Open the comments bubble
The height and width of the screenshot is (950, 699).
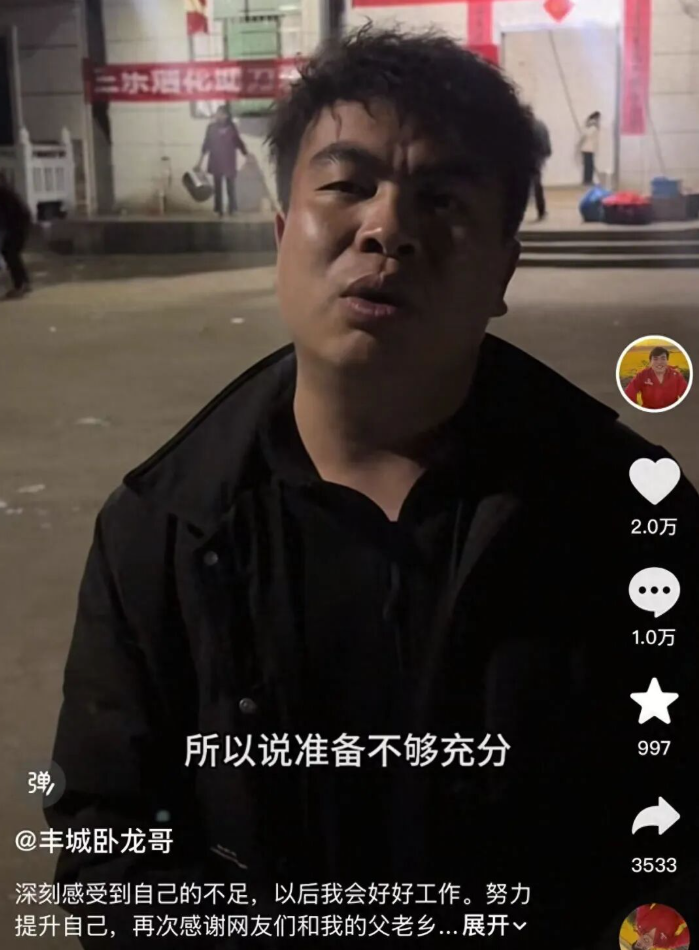point(654,591)
